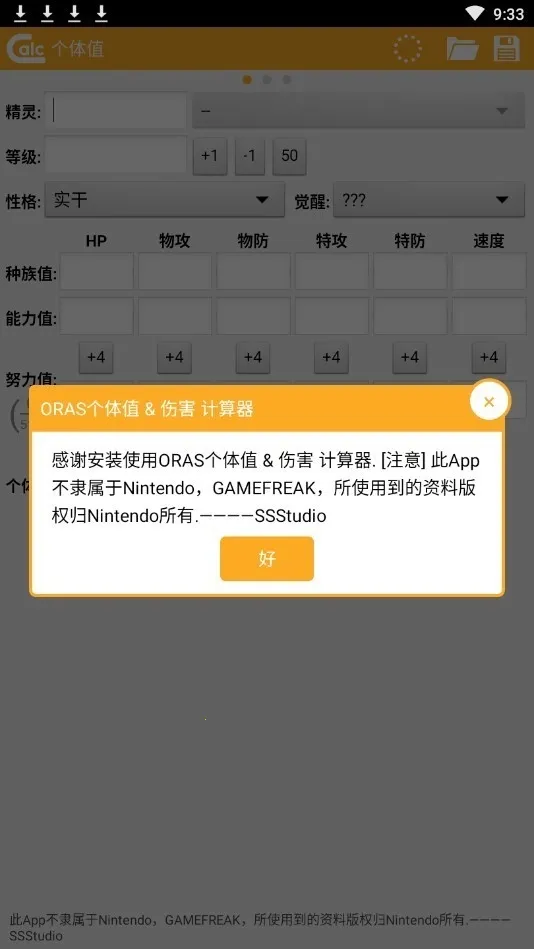Enter the HP 能力值 field
Image resolution: width=534 pixels, height=949 pixels.
[x=96, y=316]
